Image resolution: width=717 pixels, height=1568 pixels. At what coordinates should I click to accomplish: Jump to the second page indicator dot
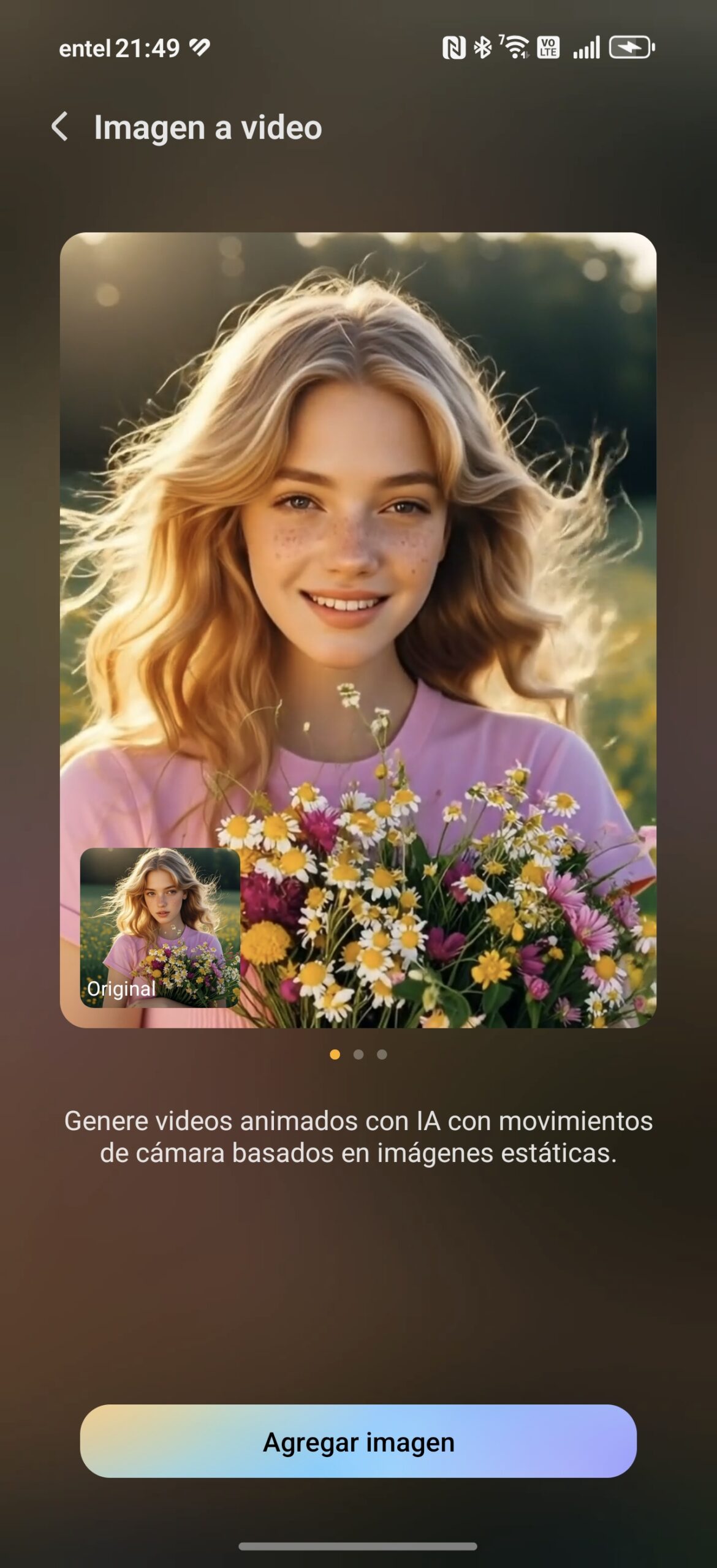pos(358,1054)
